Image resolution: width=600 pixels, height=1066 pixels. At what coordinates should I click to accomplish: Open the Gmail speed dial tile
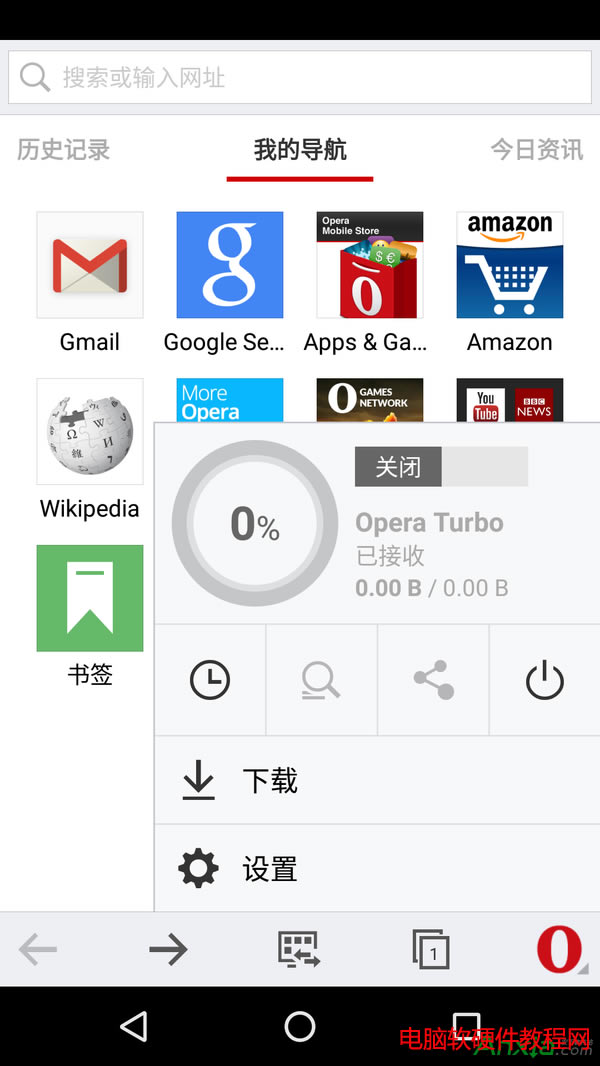pyautogui.click(x=90, y=265)
